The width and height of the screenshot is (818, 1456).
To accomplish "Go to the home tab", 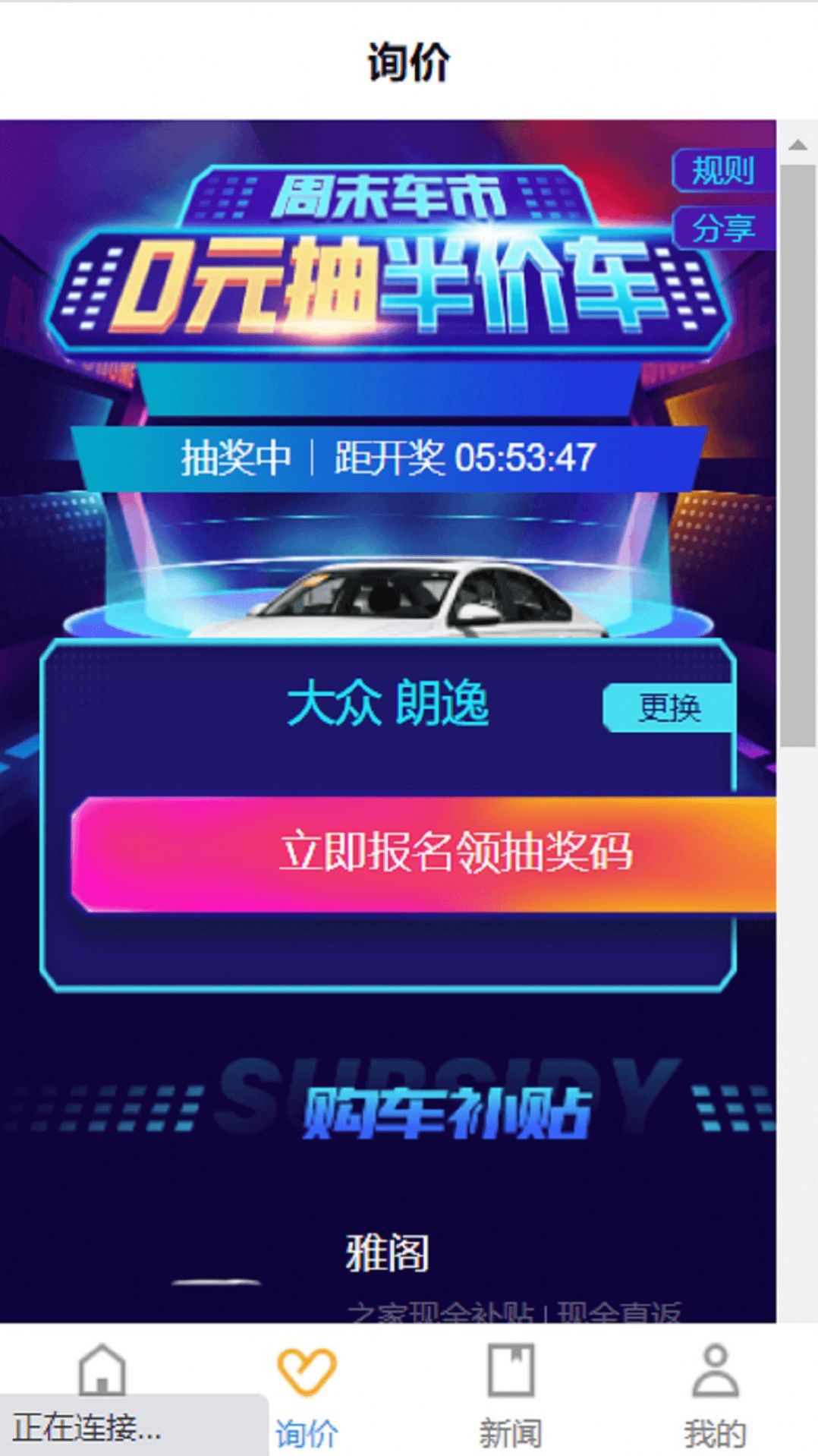I will pyautogui.click(x=102, y=1371).
